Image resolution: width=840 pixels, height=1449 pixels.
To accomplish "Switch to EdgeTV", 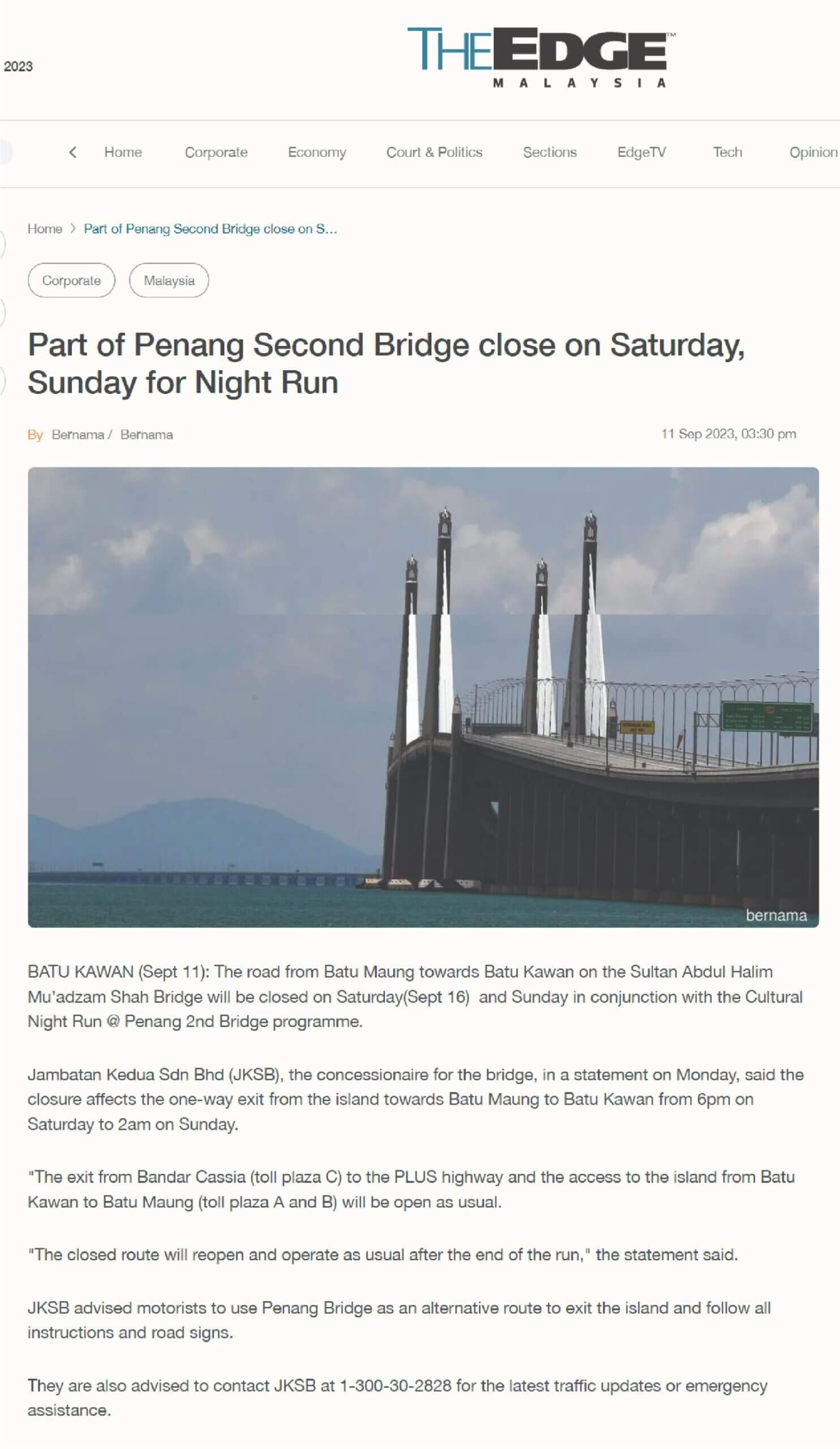I will click(x=641, y=152).
